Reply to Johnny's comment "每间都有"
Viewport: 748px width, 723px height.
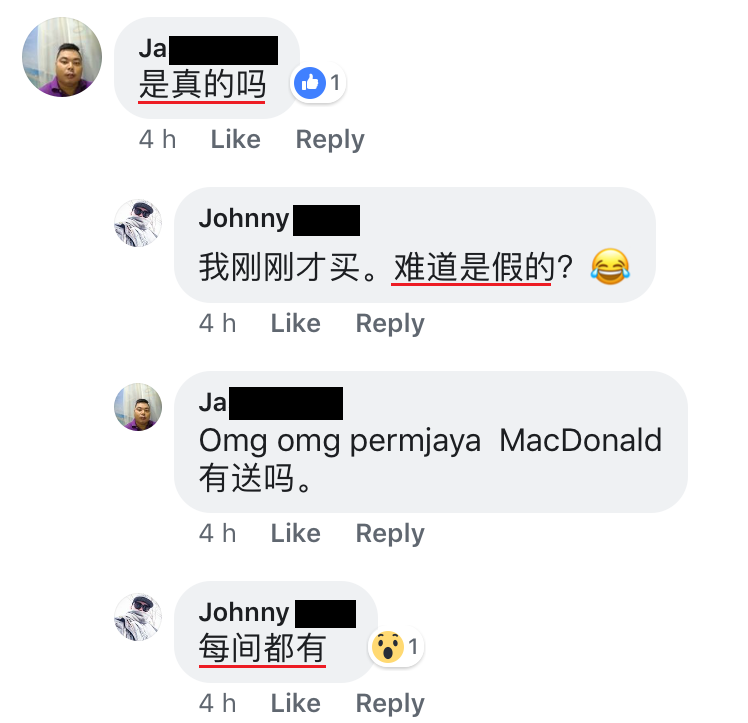[x=390, y=703]
